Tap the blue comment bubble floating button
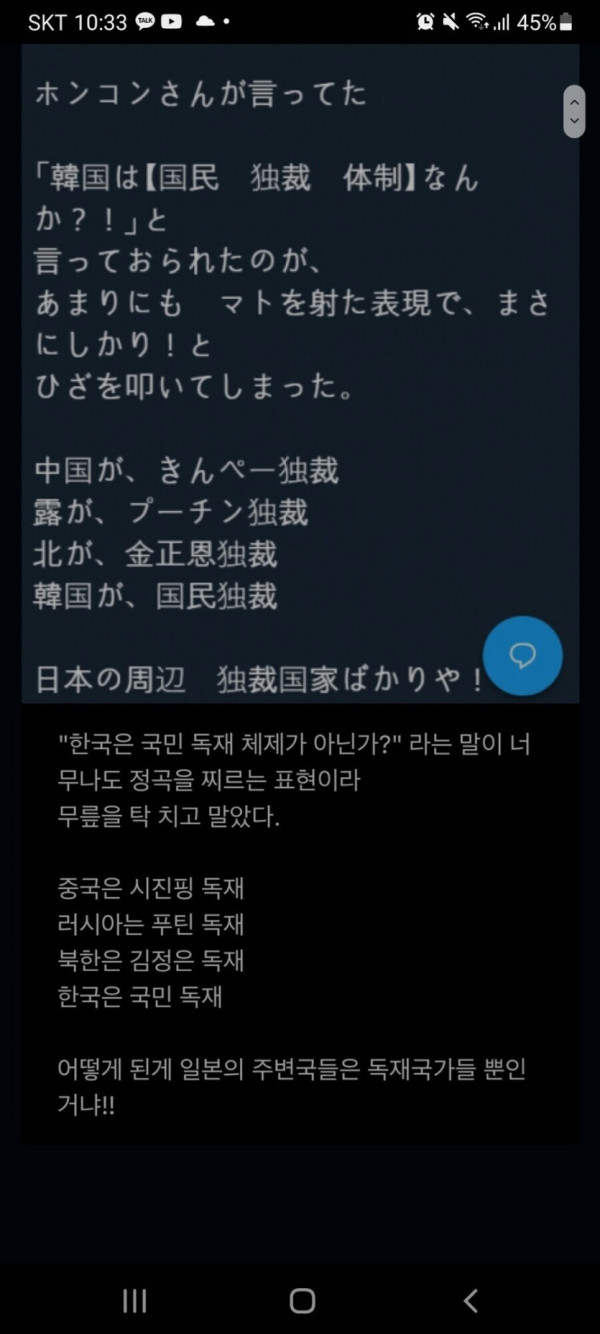 (522, 655)
